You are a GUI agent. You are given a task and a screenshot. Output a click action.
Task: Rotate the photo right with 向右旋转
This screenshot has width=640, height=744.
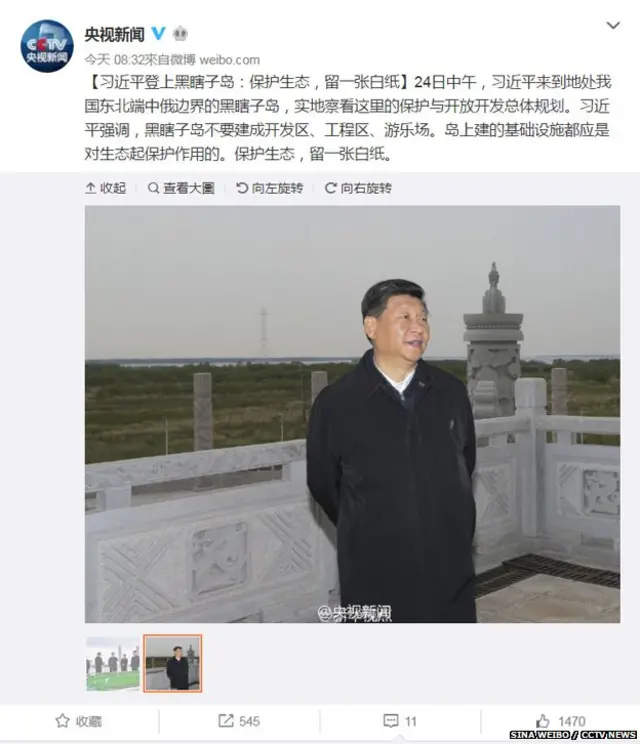coord(358,188)
